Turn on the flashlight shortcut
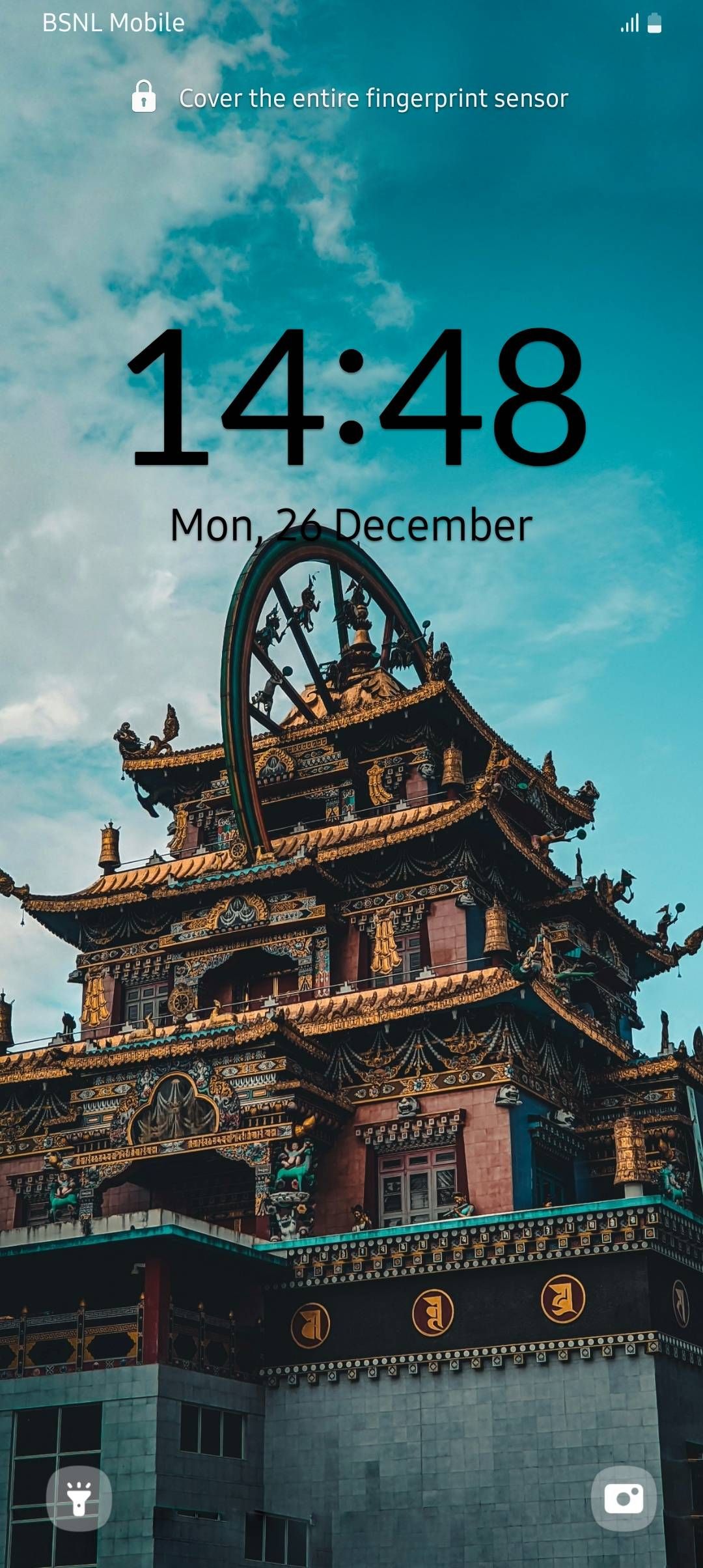 79,1498
